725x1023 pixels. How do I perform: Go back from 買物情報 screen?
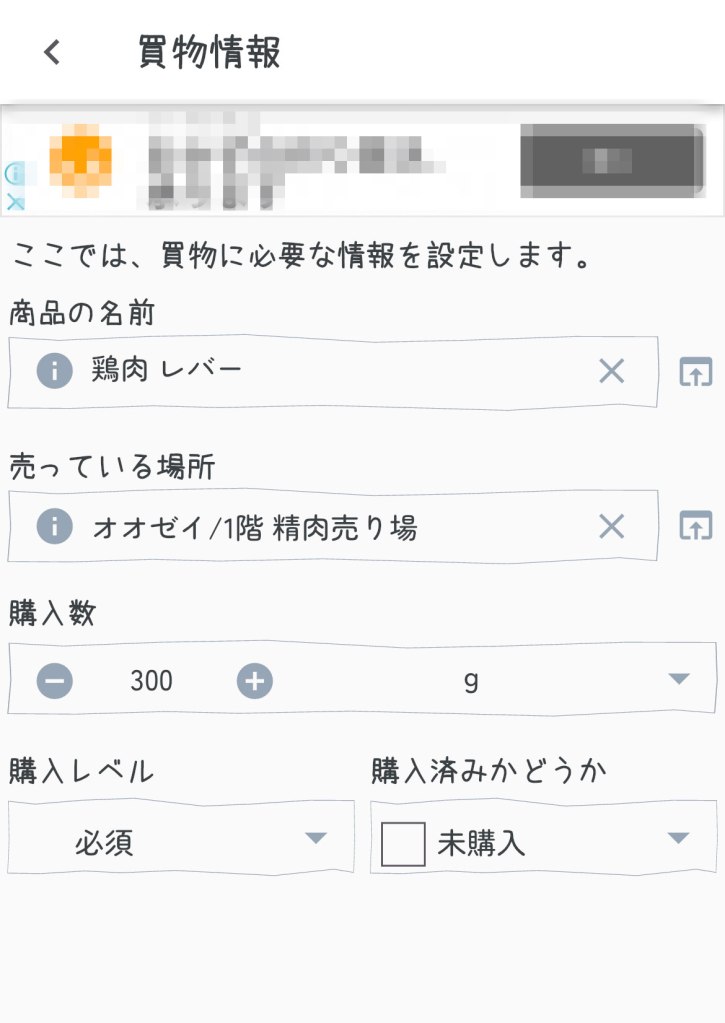pyautogui.click(x=53, y=53)
